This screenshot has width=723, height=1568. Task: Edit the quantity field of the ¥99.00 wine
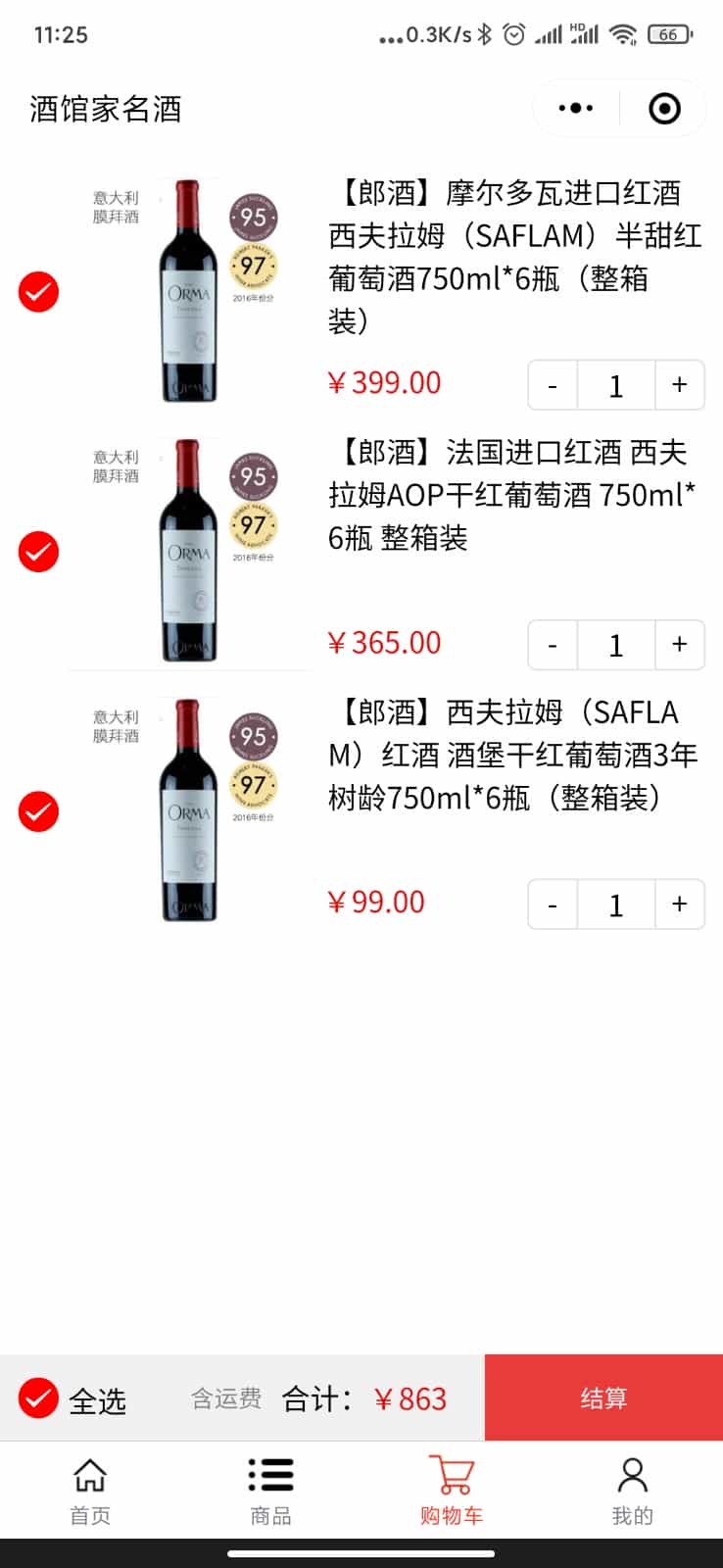coord(615,905)
